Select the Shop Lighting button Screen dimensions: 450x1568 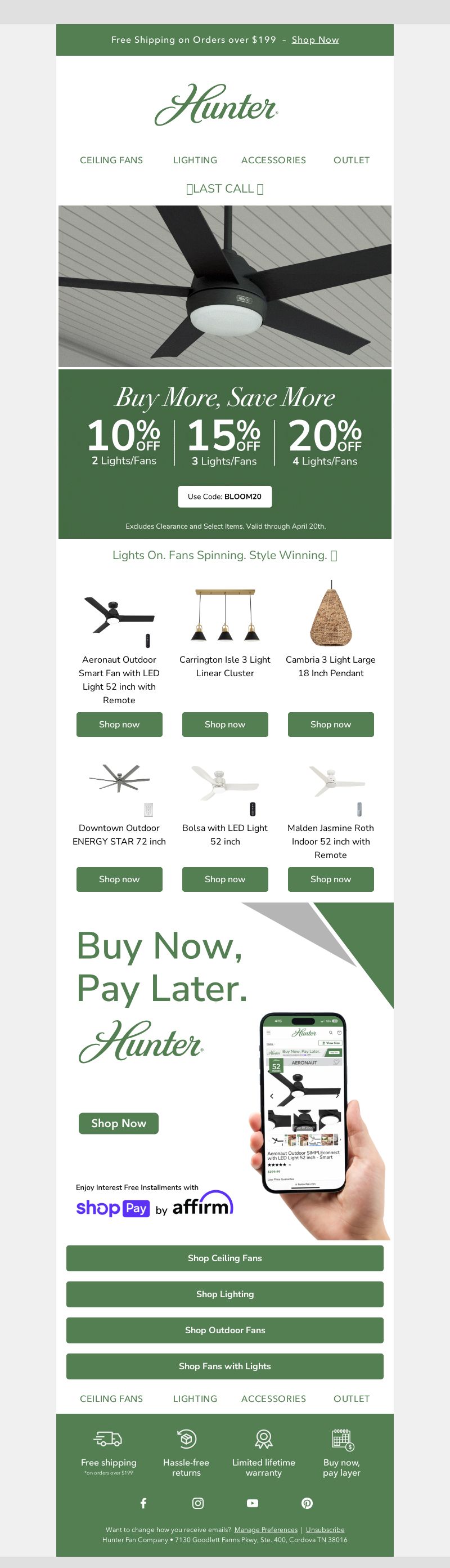(x=225, y=1294)
